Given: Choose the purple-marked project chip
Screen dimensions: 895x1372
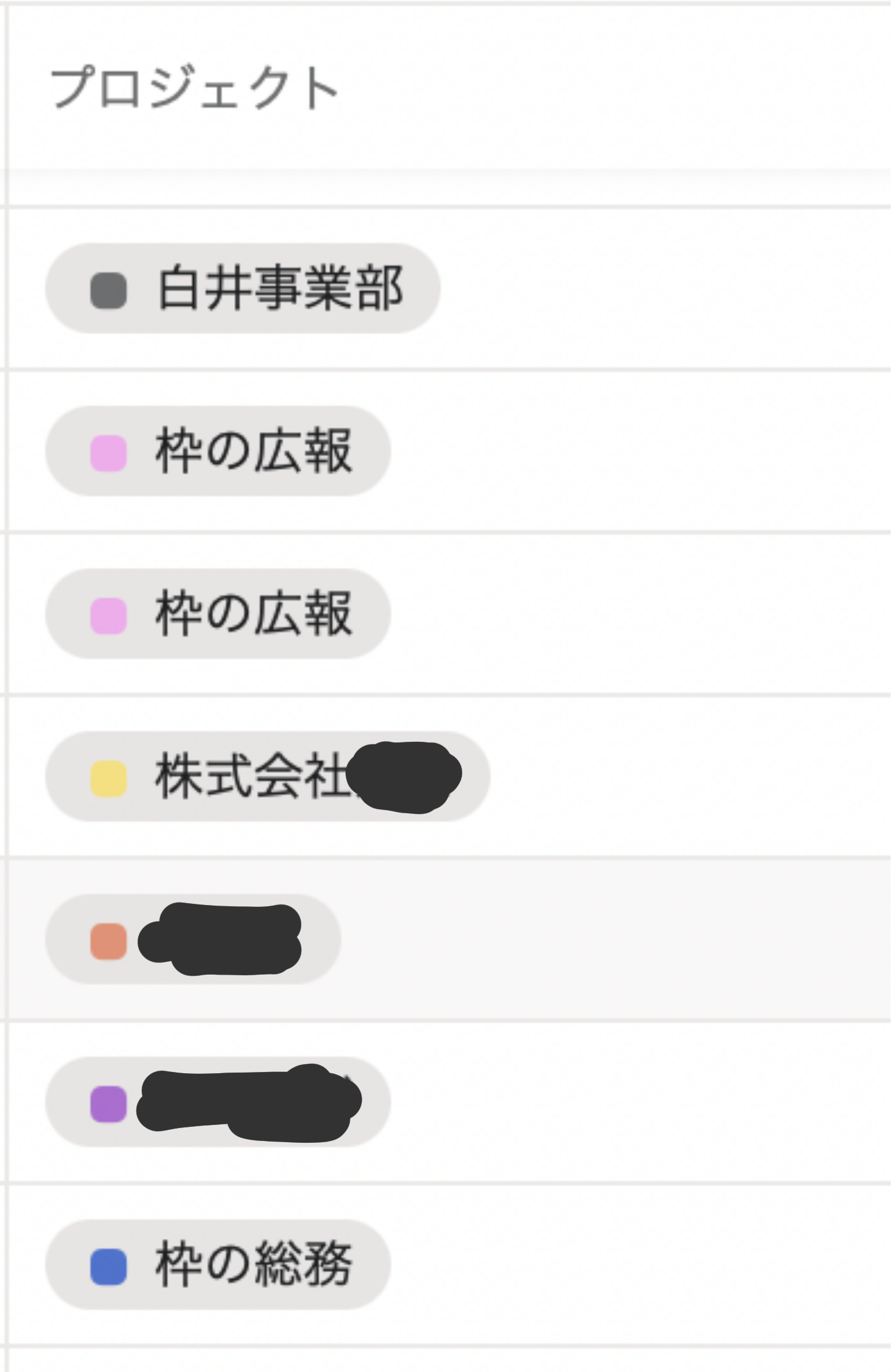Looking at the screenshot, I should point(218,1102).
